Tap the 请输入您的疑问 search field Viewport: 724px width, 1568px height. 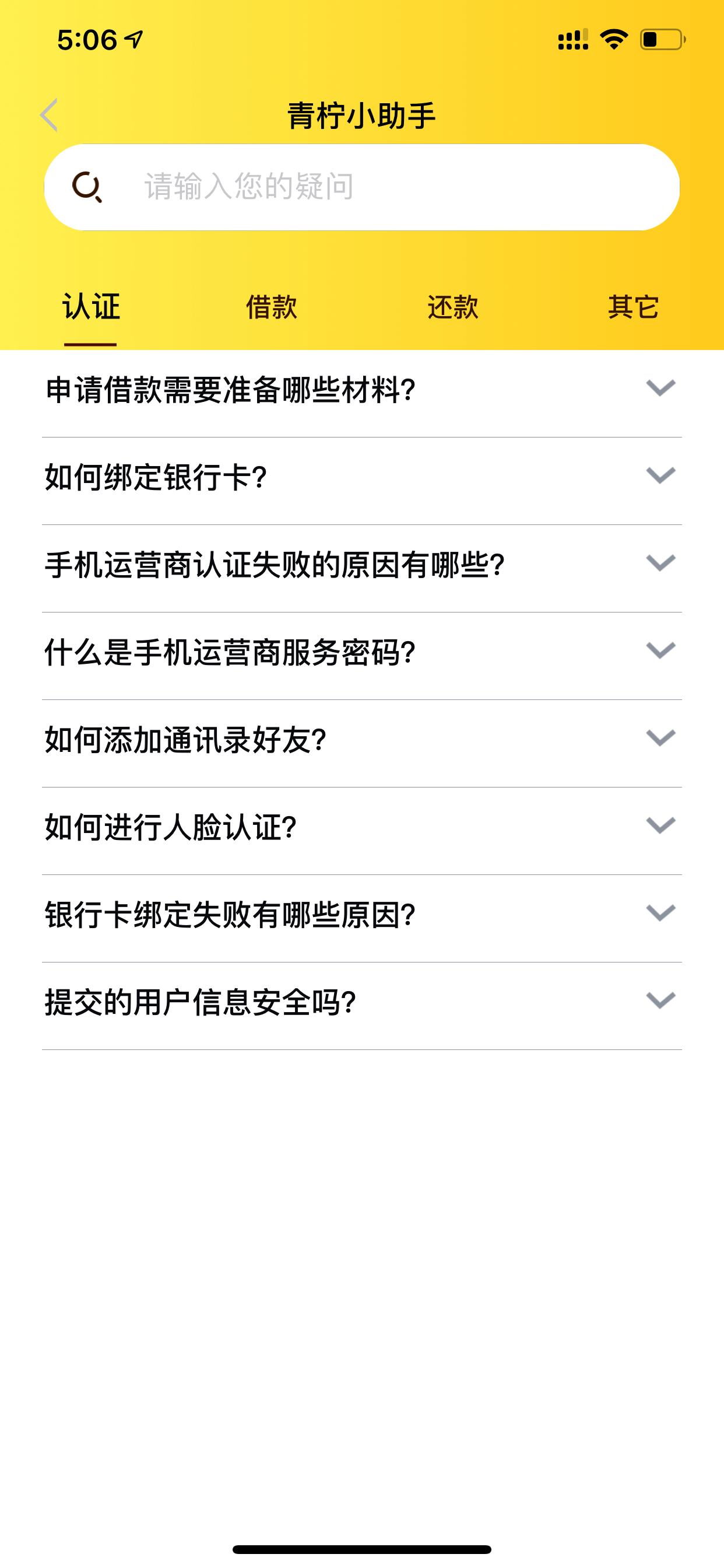click(x=362, y=187)
